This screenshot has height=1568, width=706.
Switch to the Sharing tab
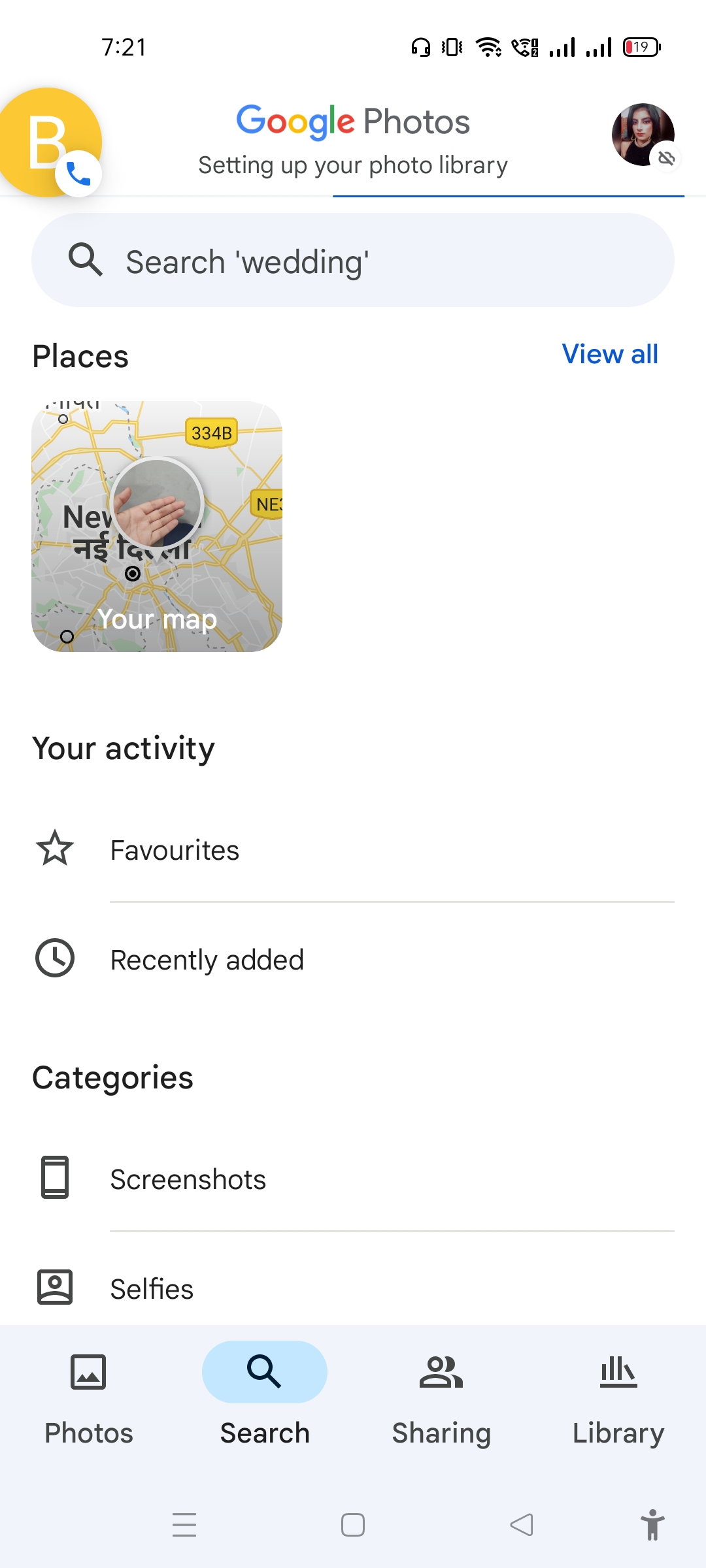441,1398
